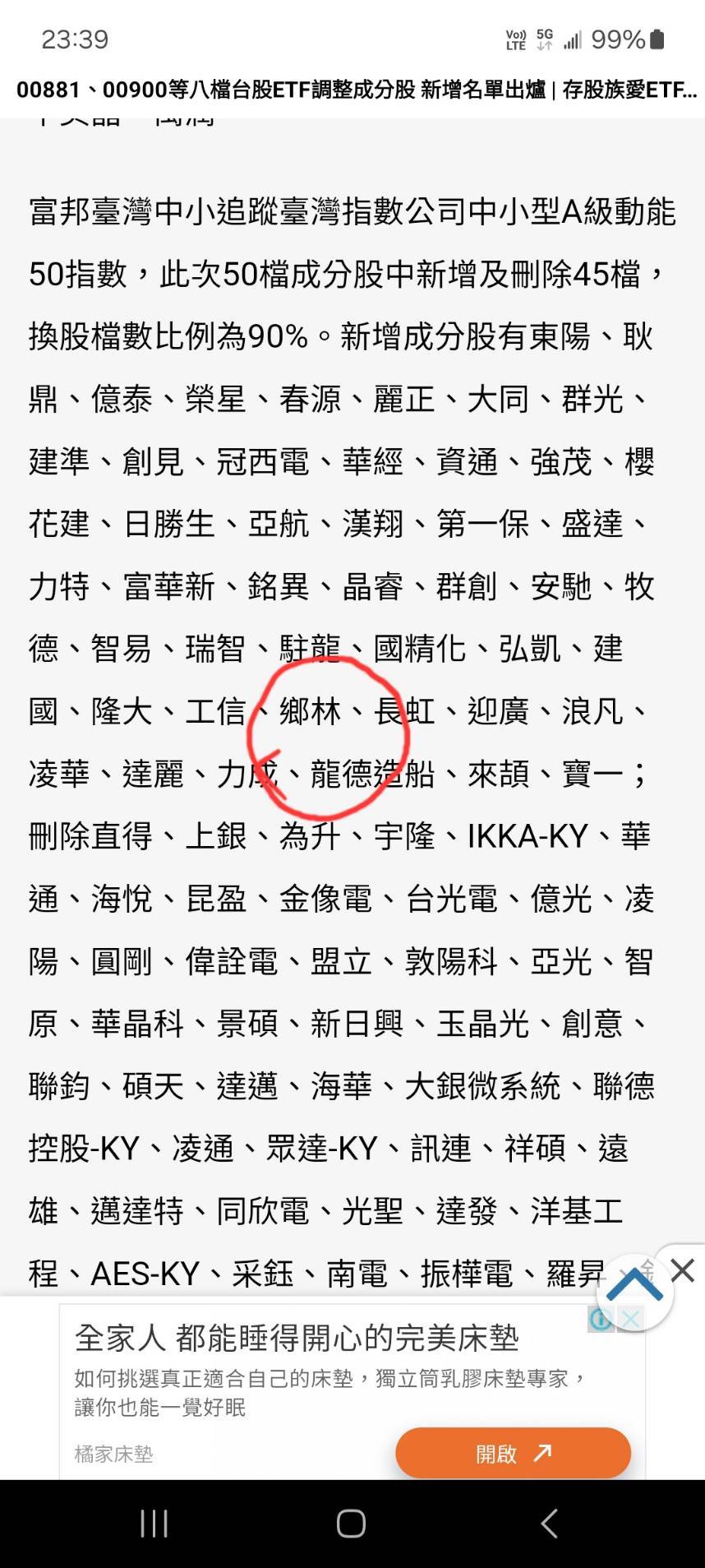The image size is (705, 1568).
Task: Open the recent apps view
Action: 154,1524
